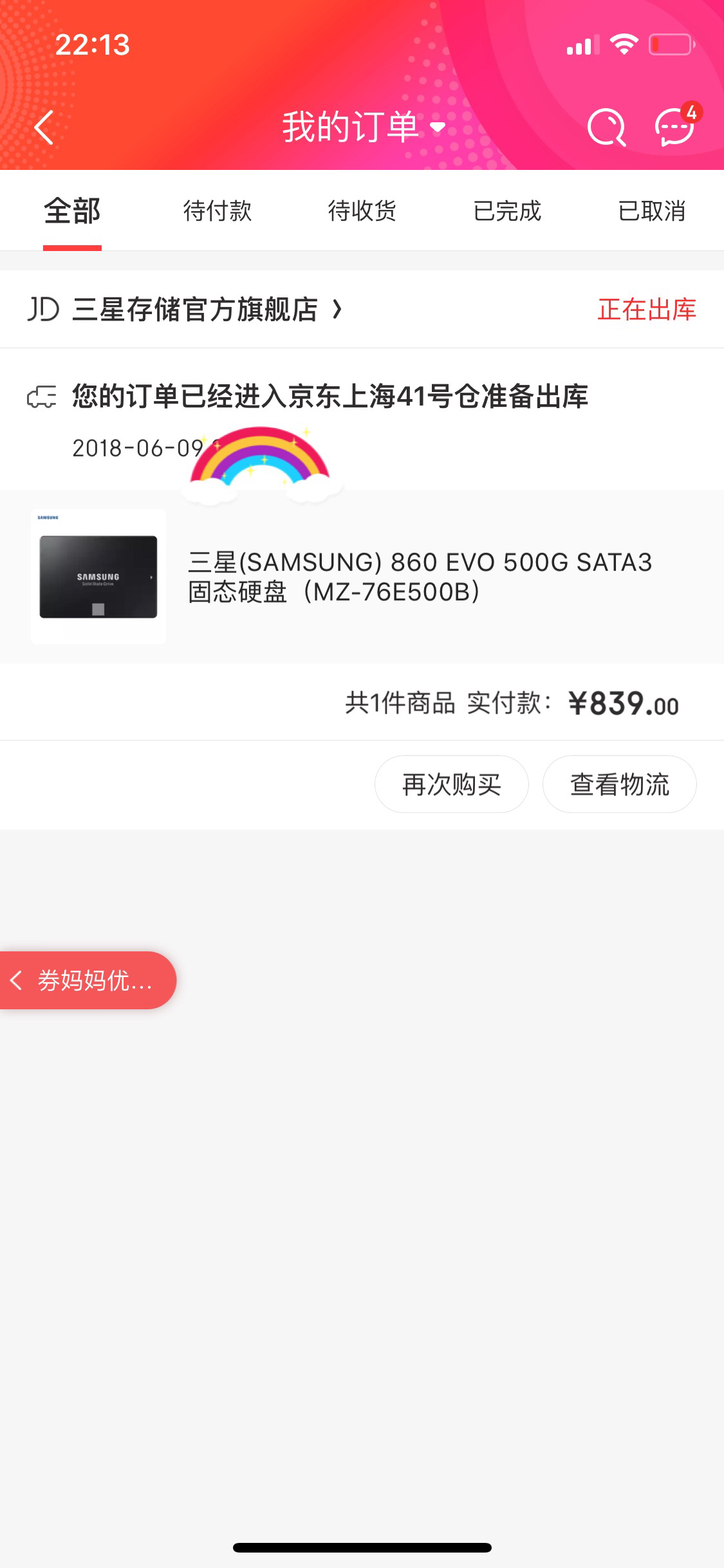
Task: Switch to the 待付款 tab
Action: tap(218, 211)
